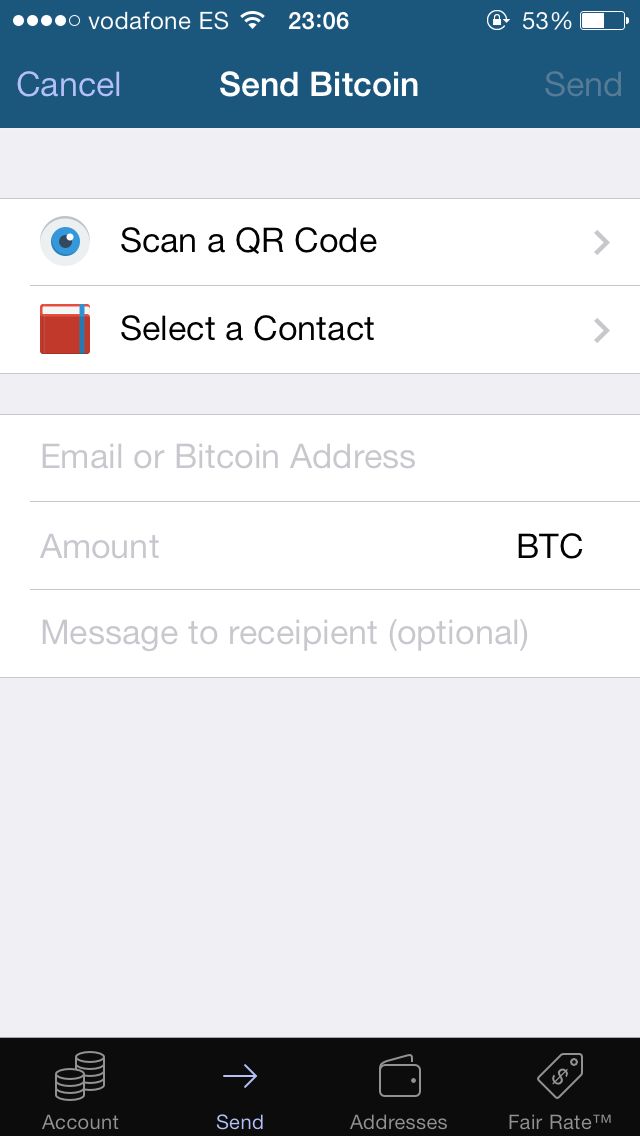Open Scan a QR Code
The image size is (640, 1136).
[320, 242]
